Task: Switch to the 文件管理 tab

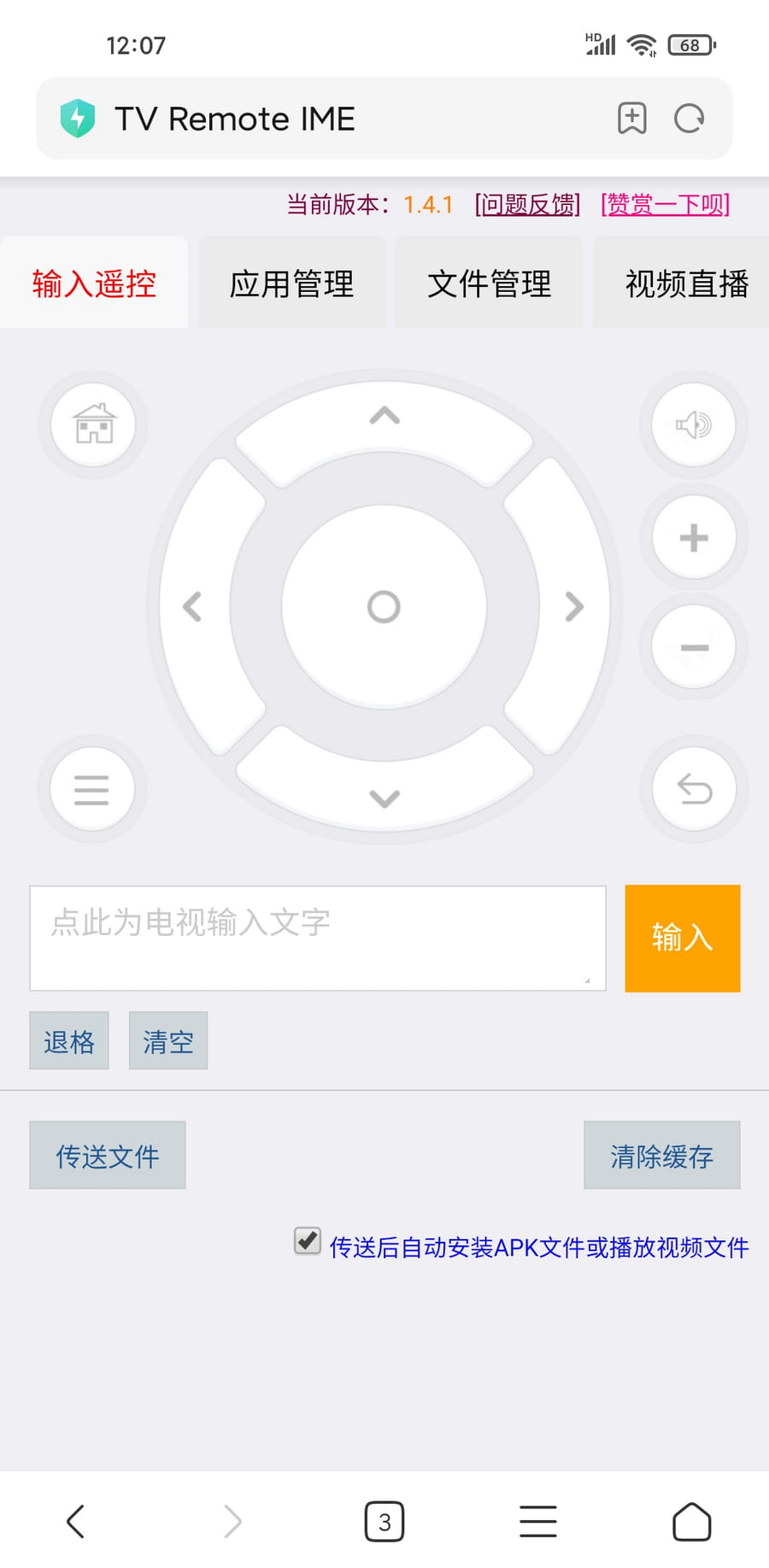Action: [x=488, y=283]
